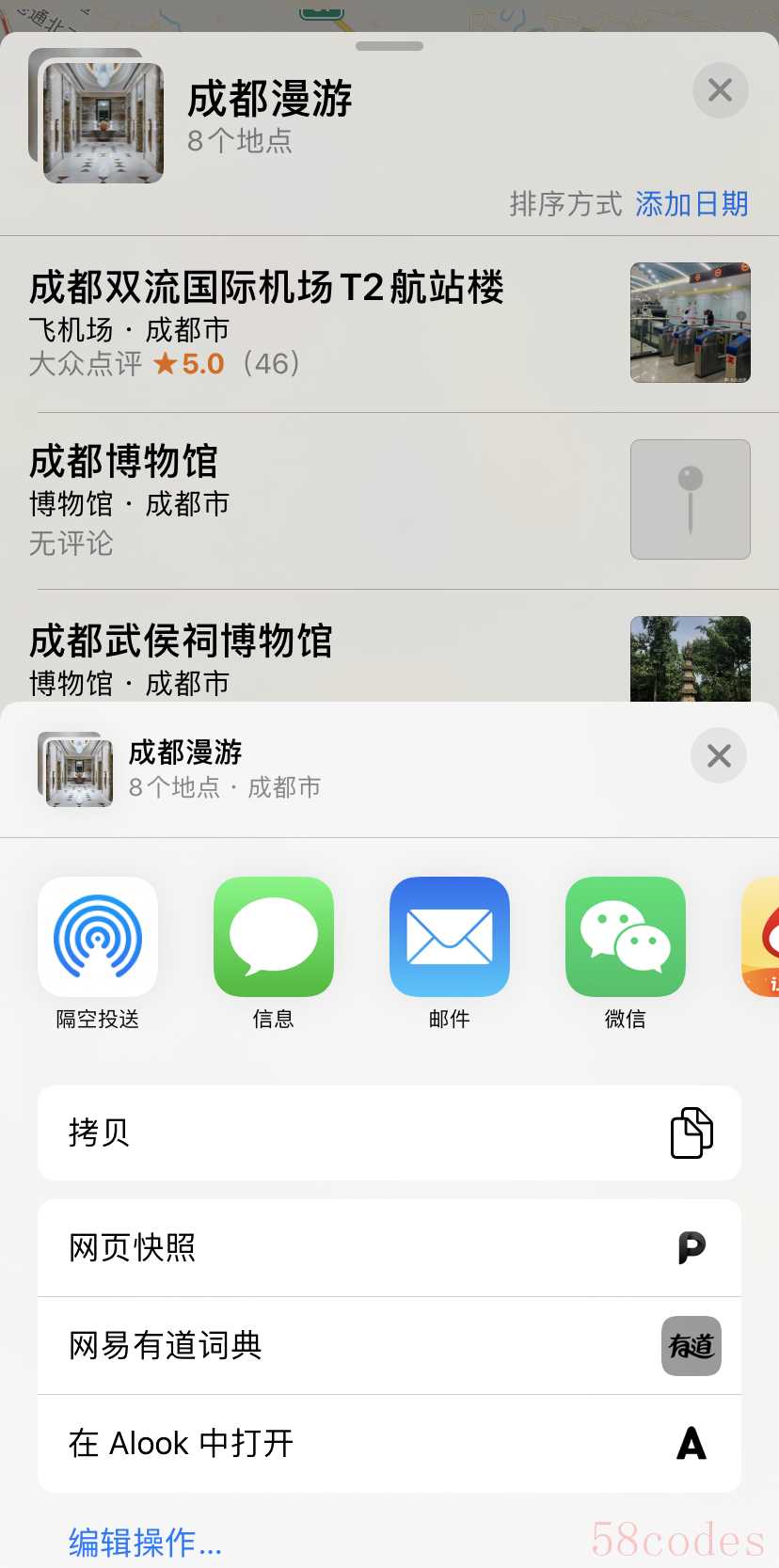Viewport: 779px width, 1568px height.
Task: Share through 信息 Messages
Action: [x=274, y=937]
